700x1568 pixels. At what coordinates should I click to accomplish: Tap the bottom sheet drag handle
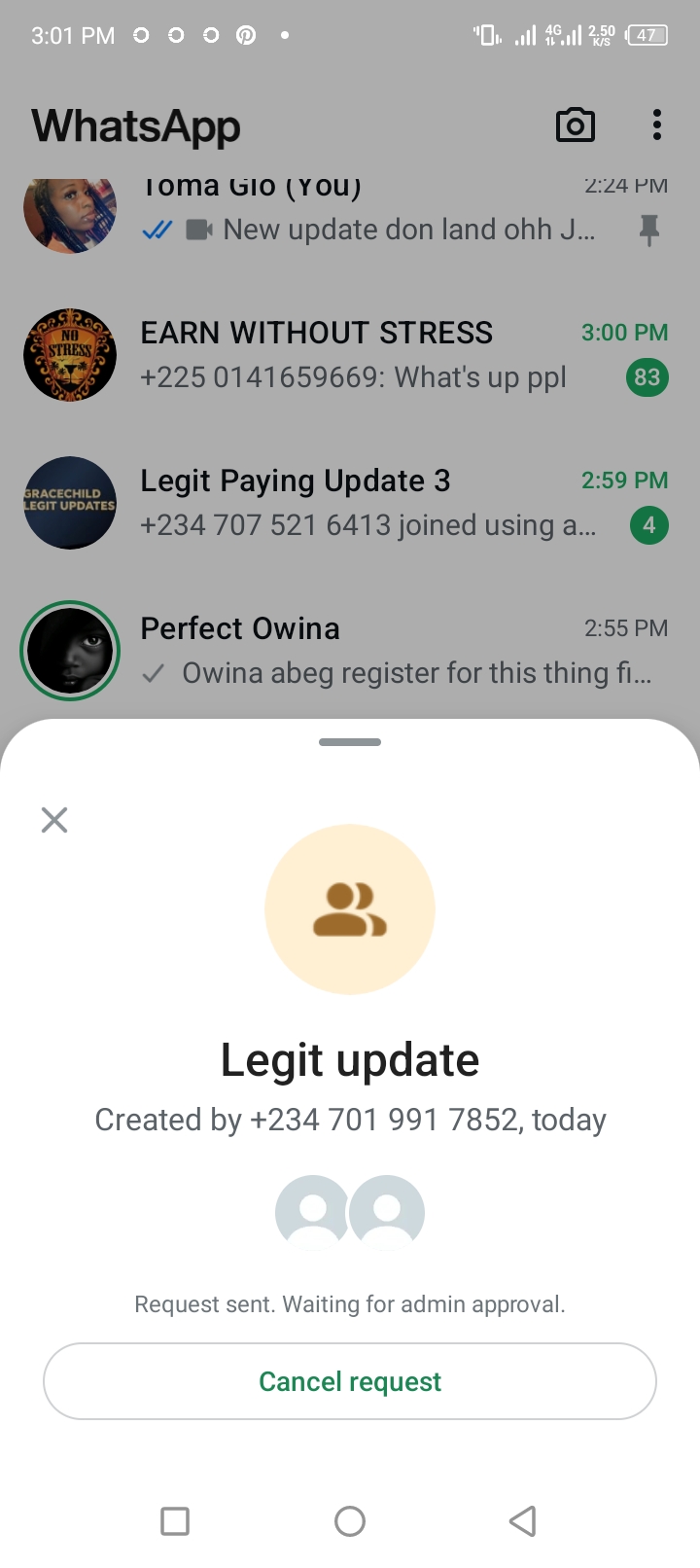(x=350, y=742)
